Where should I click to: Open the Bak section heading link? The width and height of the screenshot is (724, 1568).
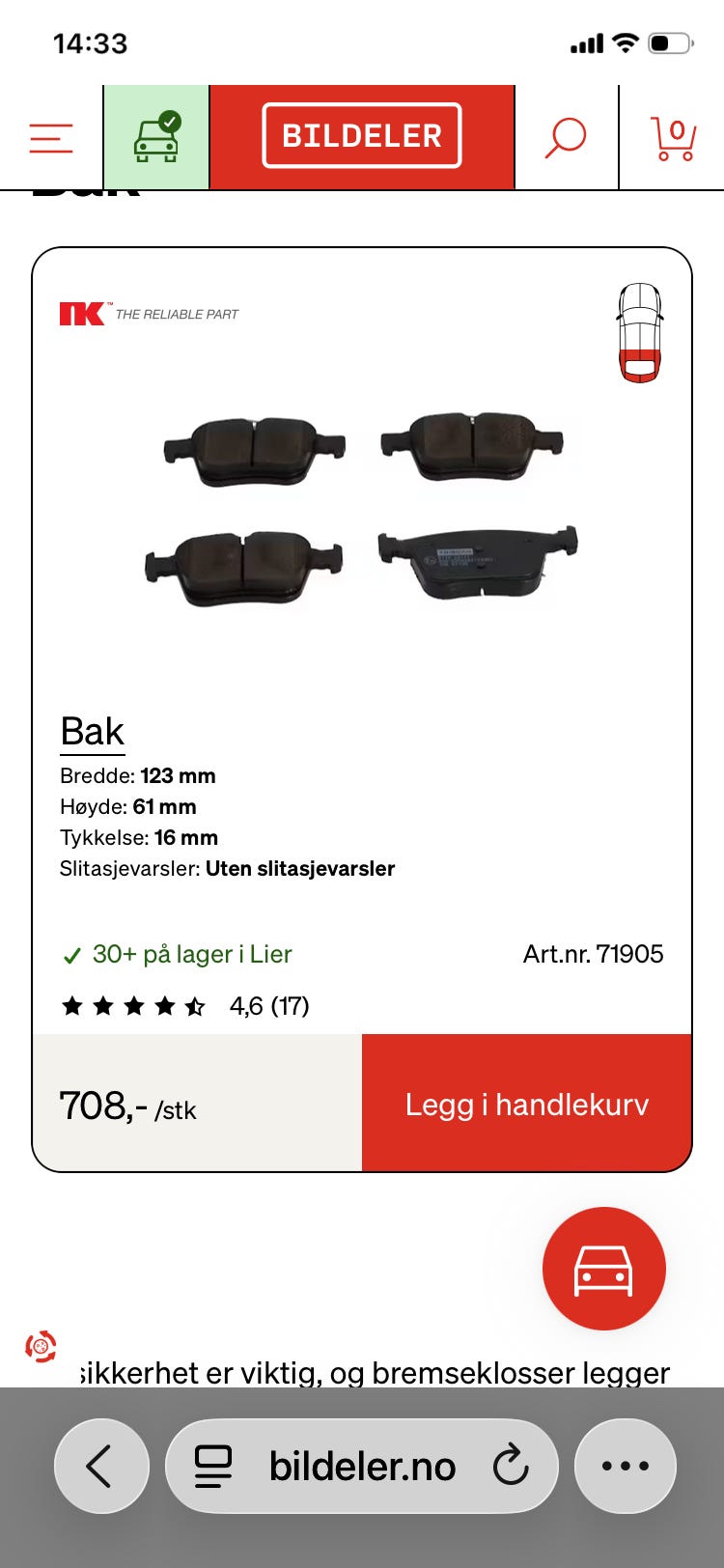(93, 731)
